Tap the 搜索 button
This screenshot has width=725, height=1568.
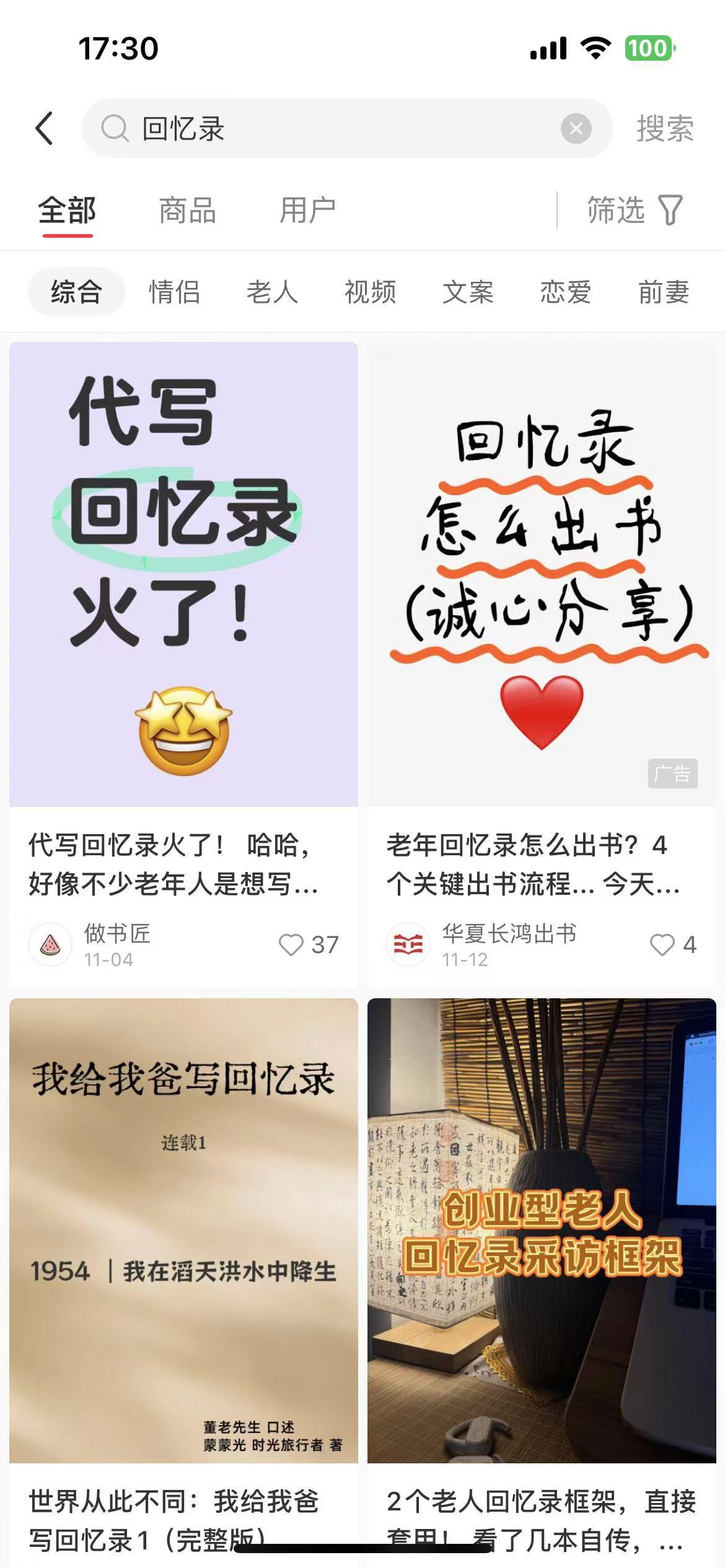pos(665,129)
